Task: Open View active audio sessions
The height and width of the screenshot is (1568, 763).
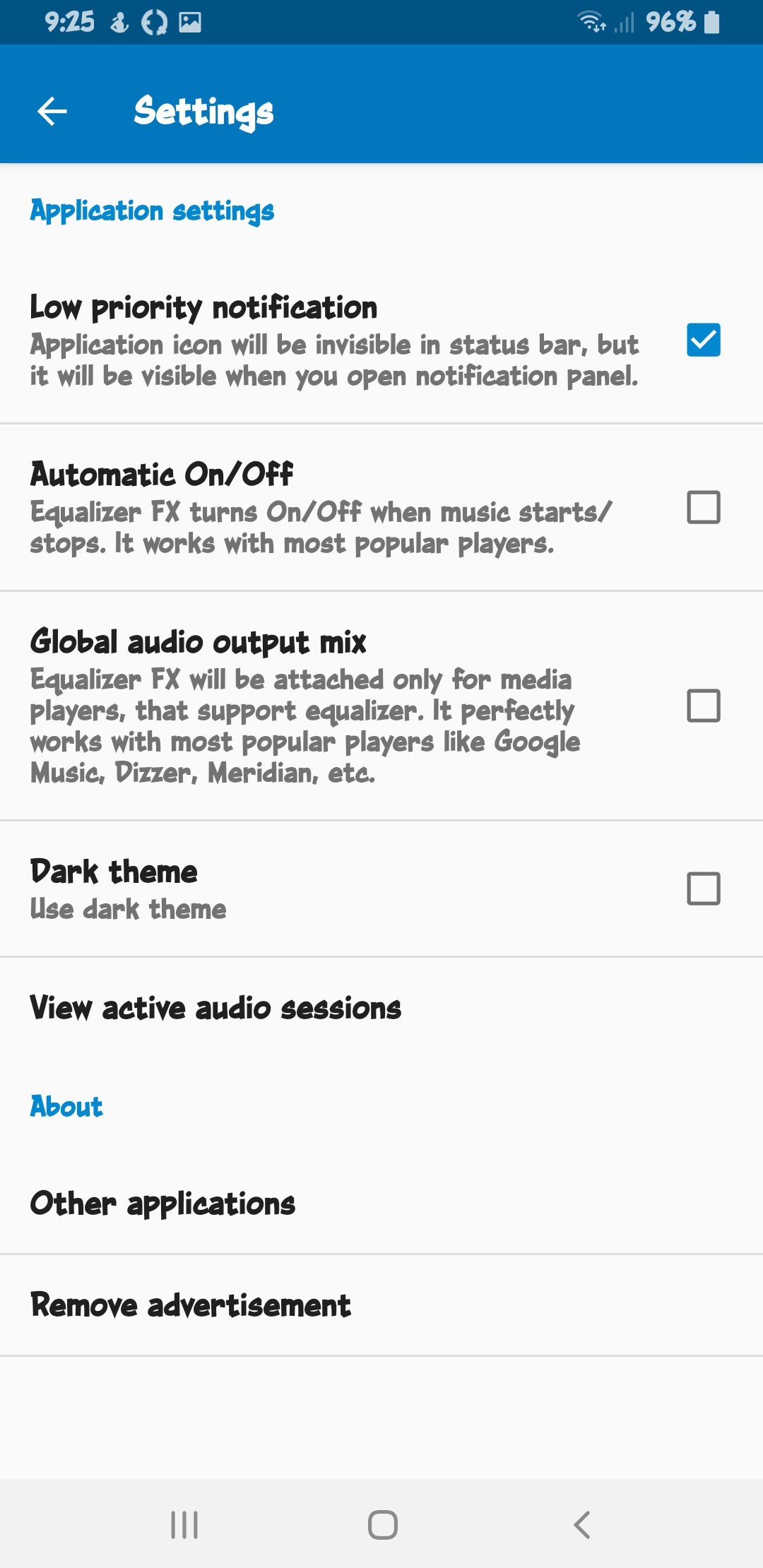Action: point(381,1008)
